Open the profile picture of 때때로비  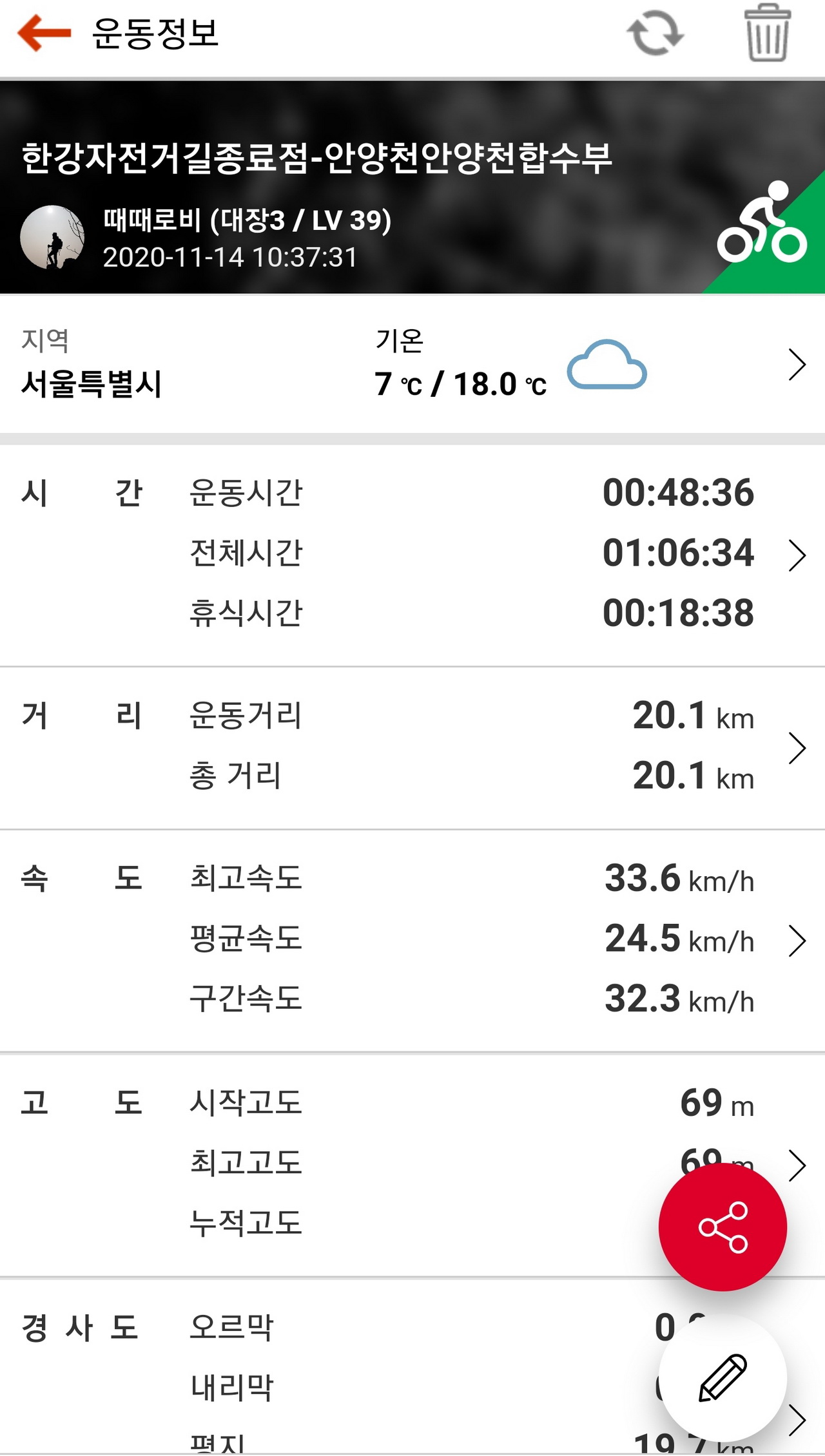pyautogui.click(x=53, y=237)
